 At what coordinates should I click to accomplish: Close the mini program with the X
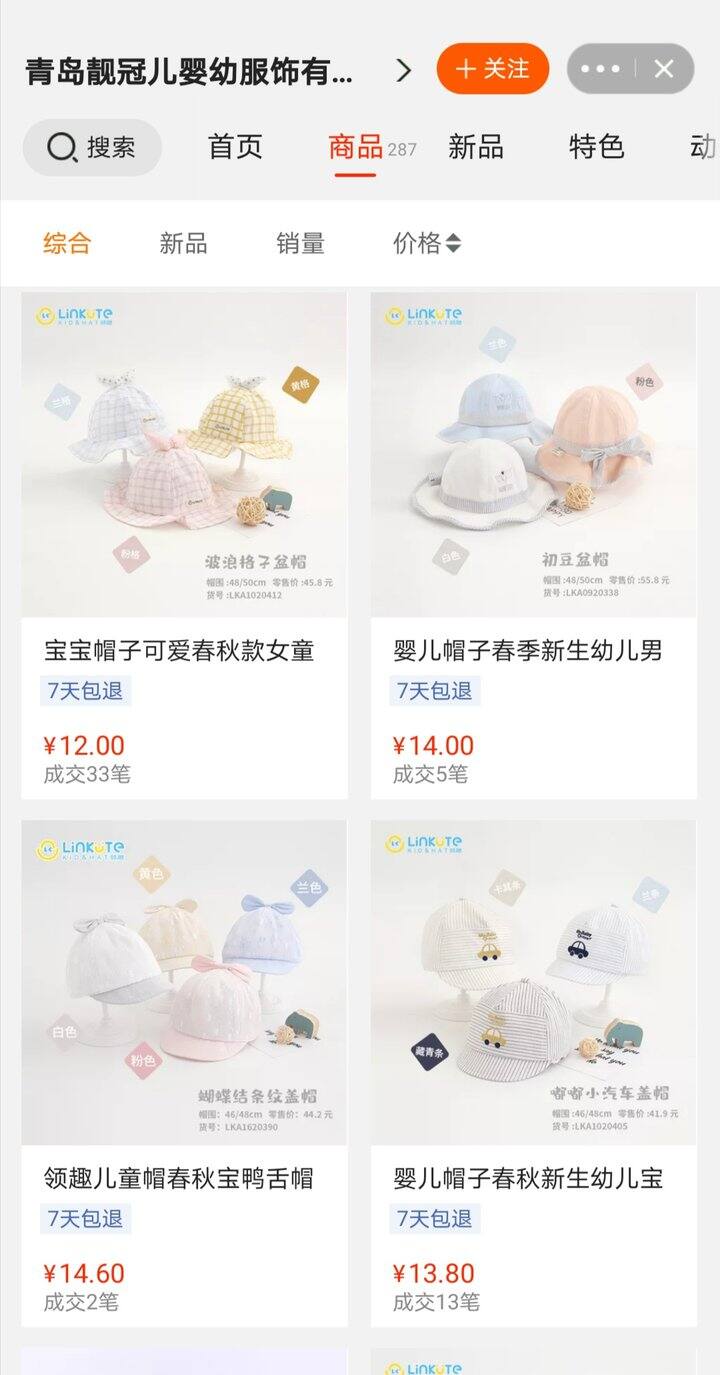[664, 69]
